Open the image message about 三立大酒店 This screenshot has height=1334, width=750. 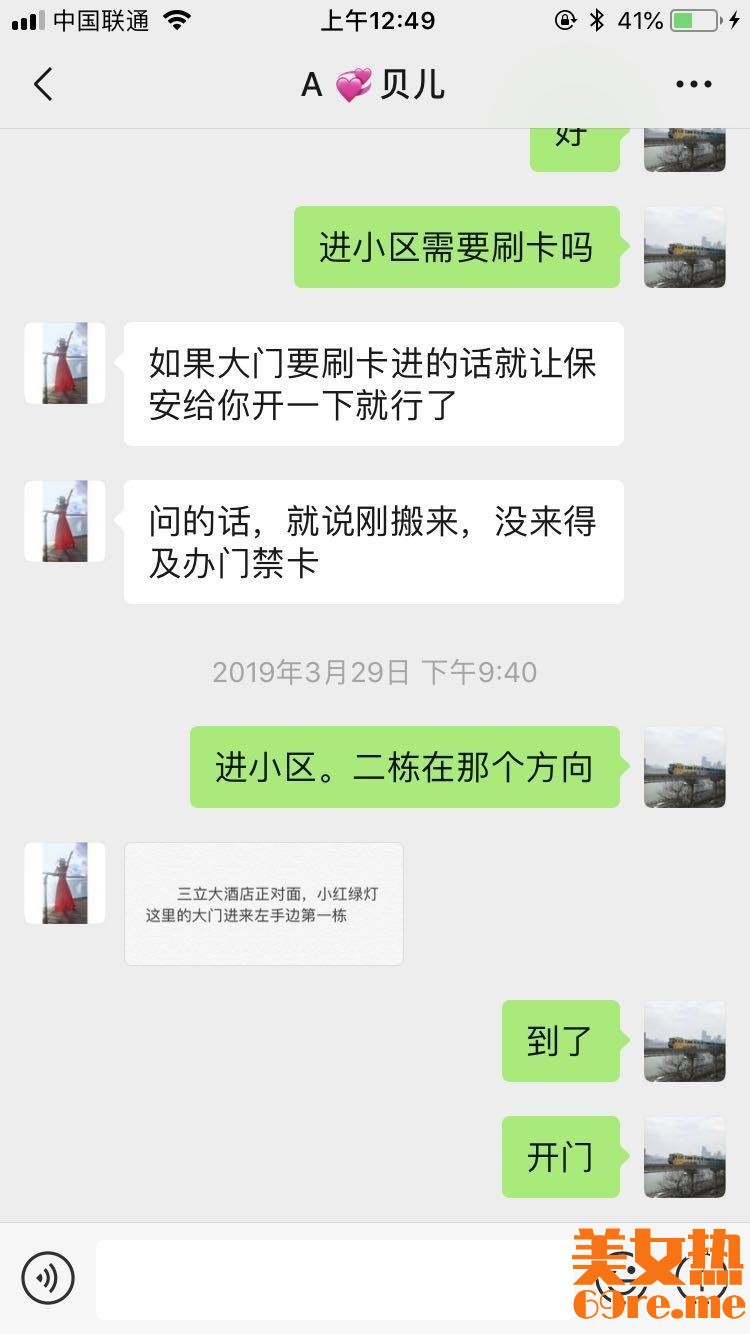click(264, 904)
